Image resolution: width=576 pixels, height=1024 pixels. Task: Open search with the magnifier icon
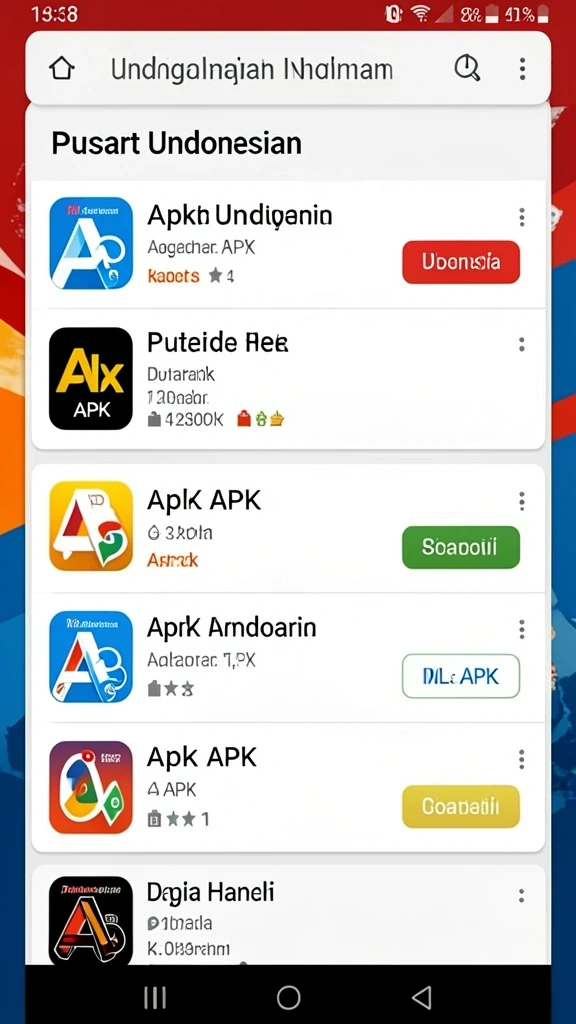pyautogui.click(x=467, y=68)
